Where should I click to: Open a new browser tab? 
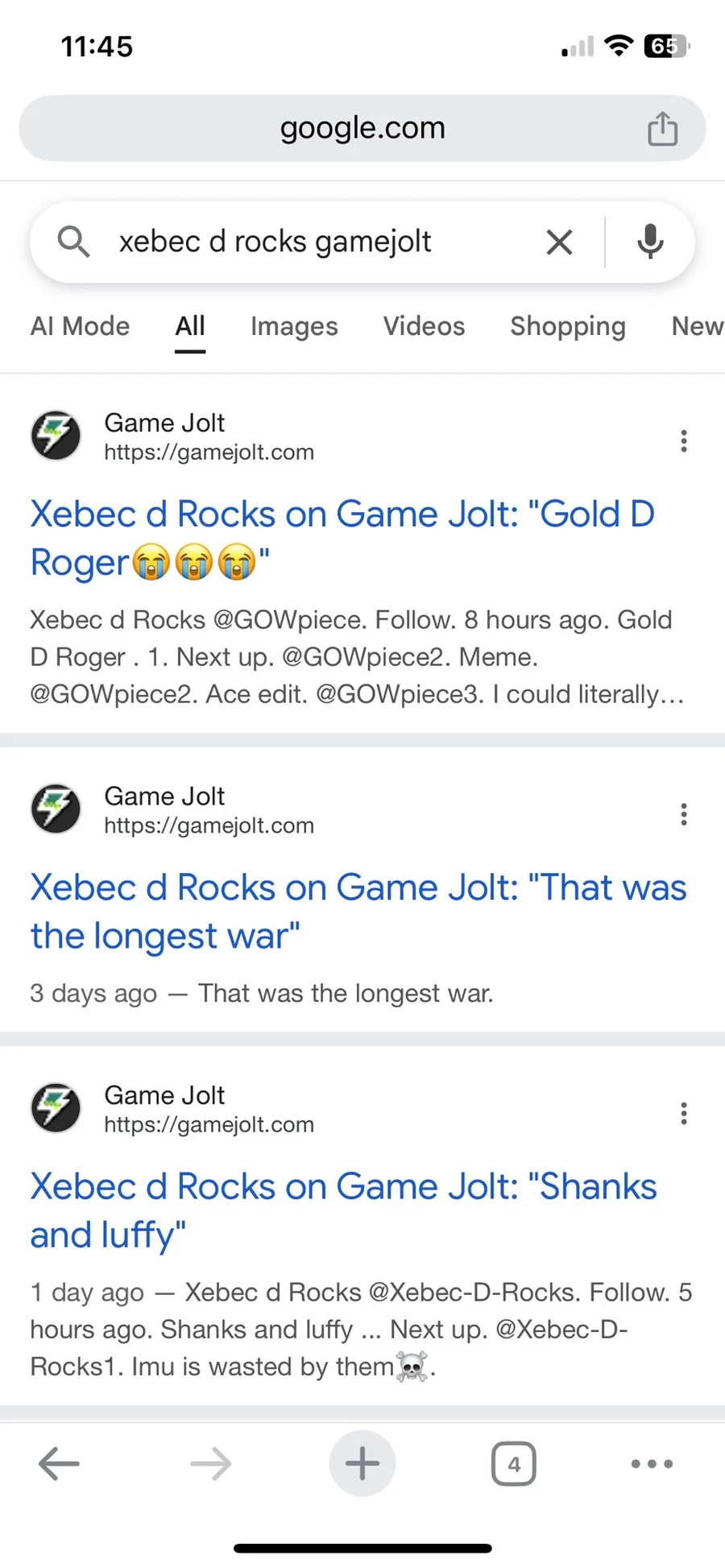tap(362, 1463)
